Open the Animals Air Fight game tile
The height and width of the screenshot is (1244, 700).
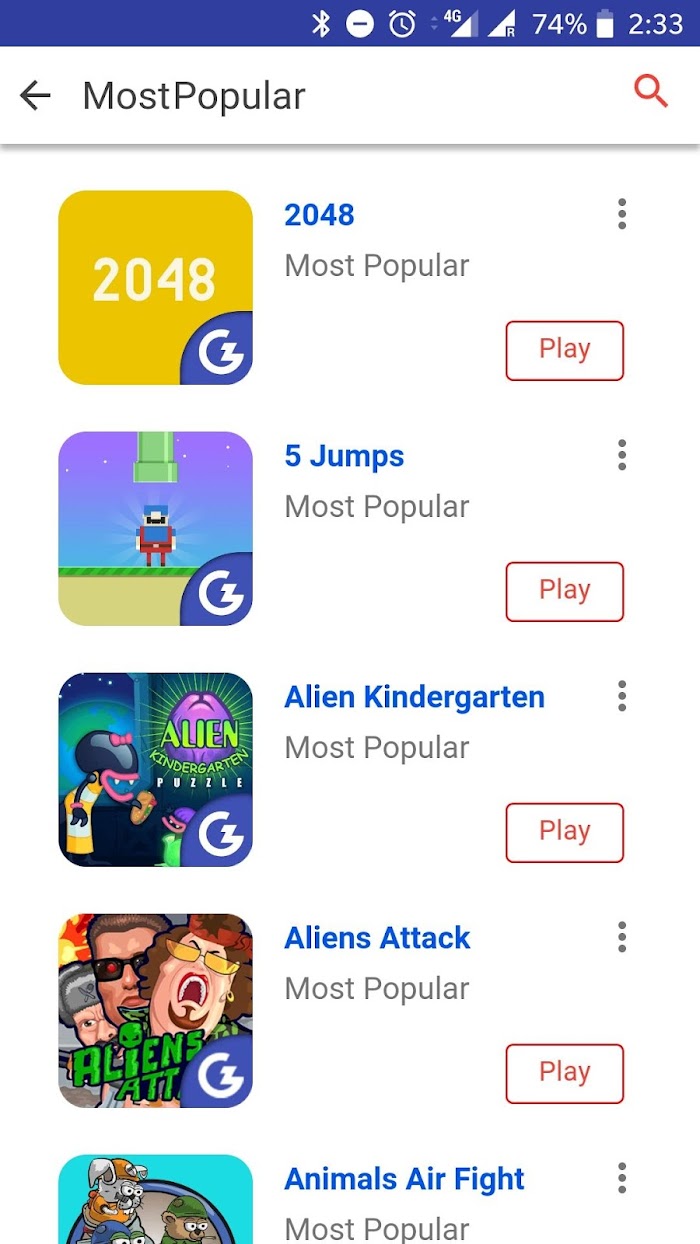(155, 1199)
